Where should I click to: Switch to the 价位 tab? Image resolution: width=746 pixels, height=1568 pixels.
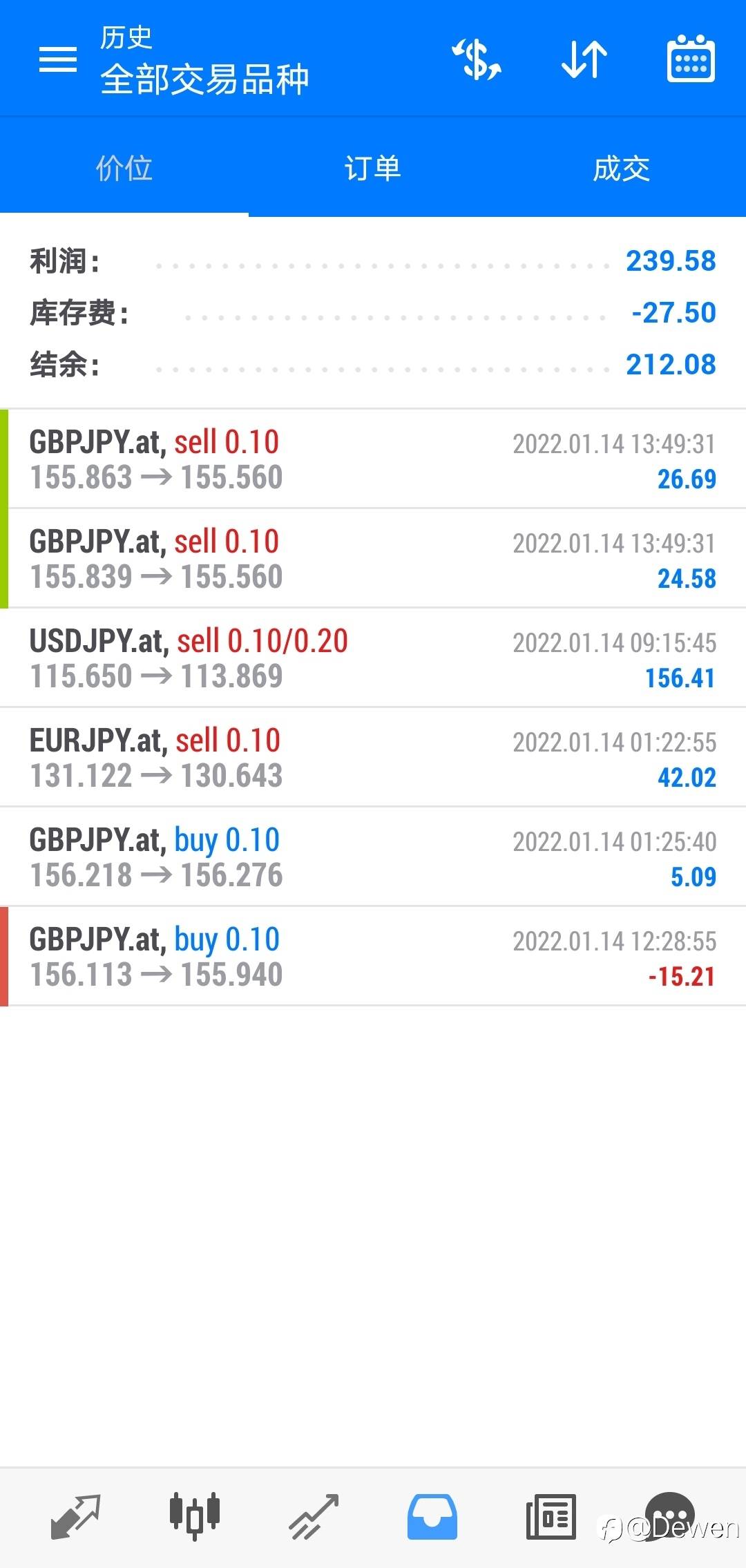[x=124, y=169]
